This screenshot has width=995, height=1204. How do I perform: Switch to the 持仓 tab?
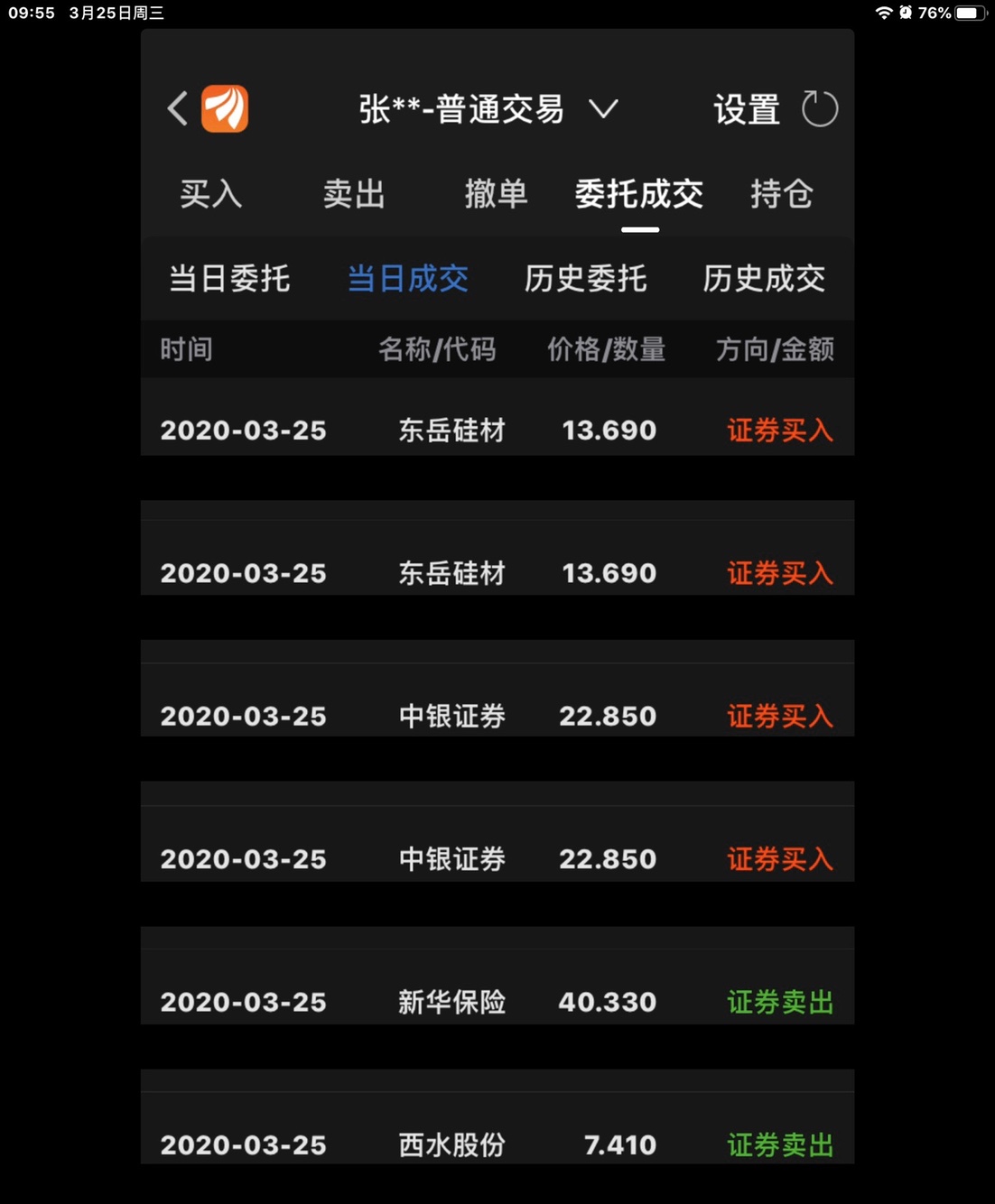781,194
